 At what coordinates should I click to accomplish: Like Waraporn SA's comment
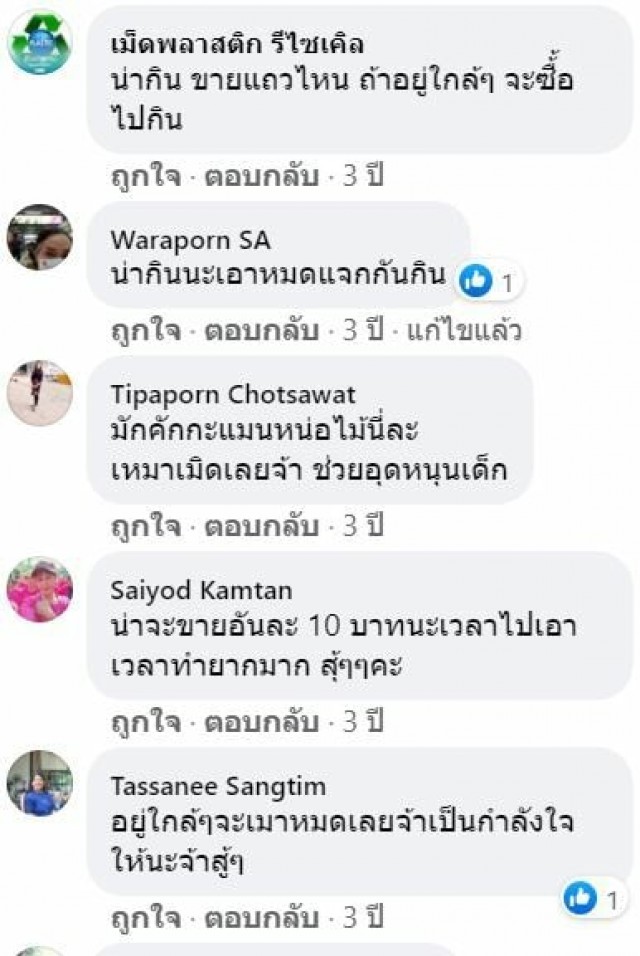pyautogui.click(x=145, y=331)
